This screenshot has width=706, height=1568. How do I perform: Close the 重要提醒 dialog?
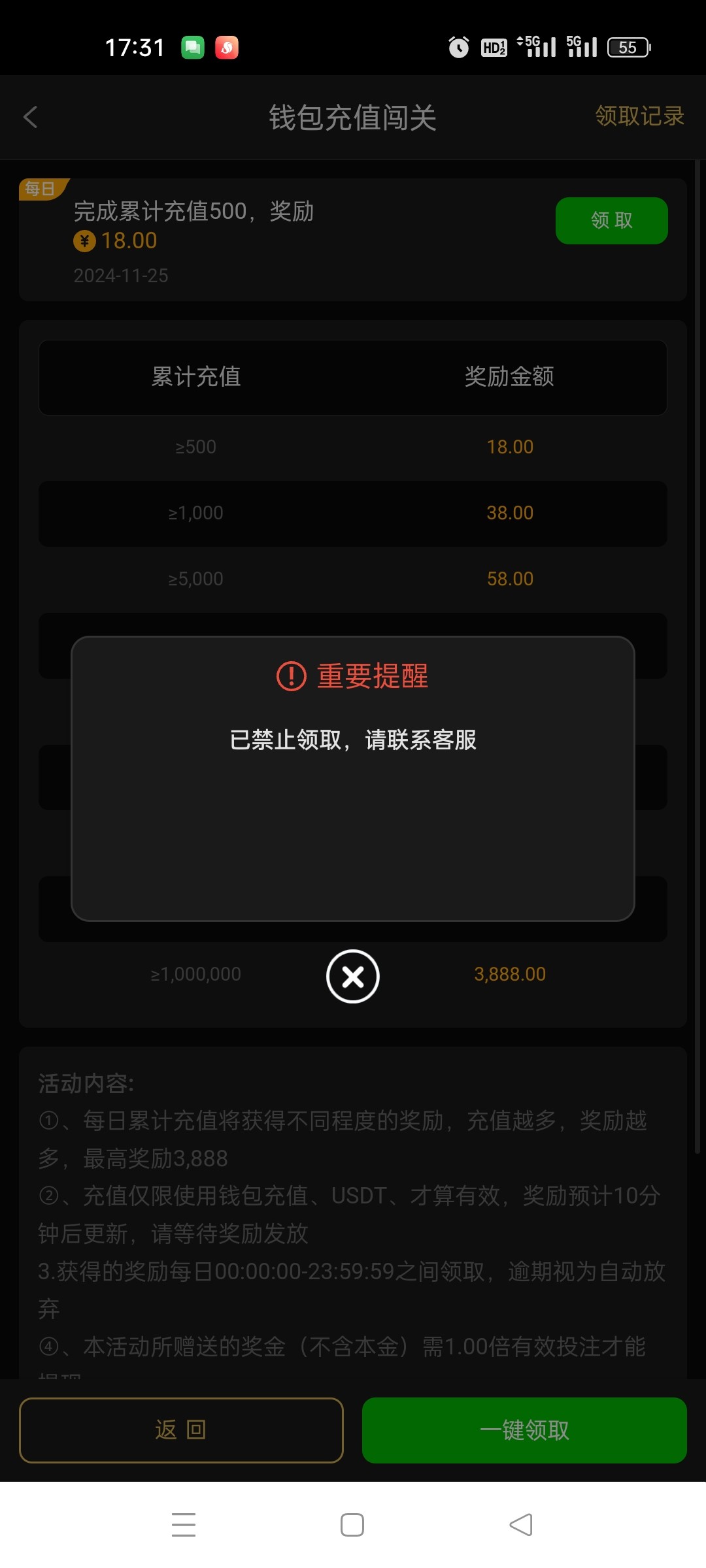click(353, 976)
